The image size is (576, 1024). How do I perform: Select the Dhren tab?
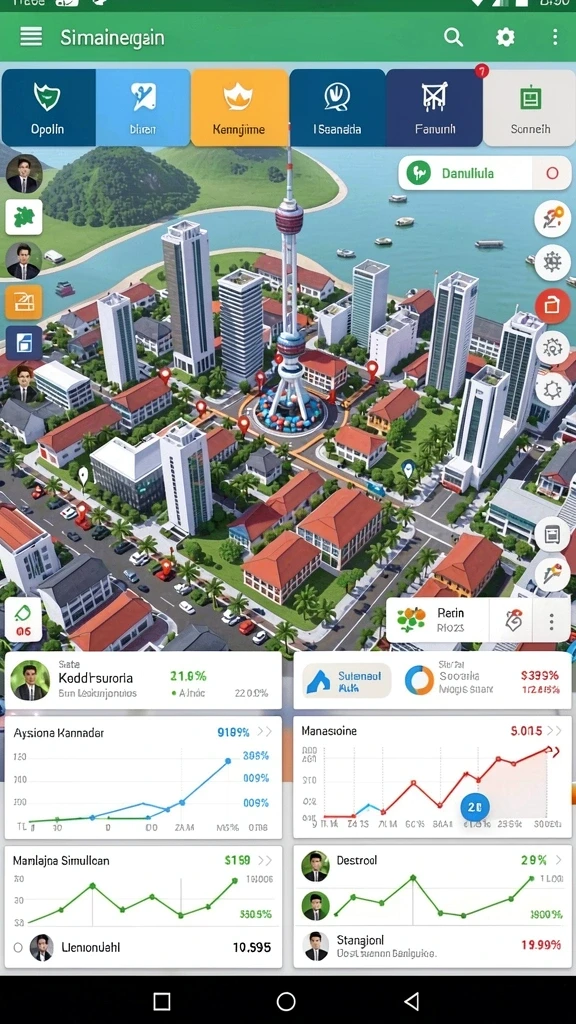143,108
